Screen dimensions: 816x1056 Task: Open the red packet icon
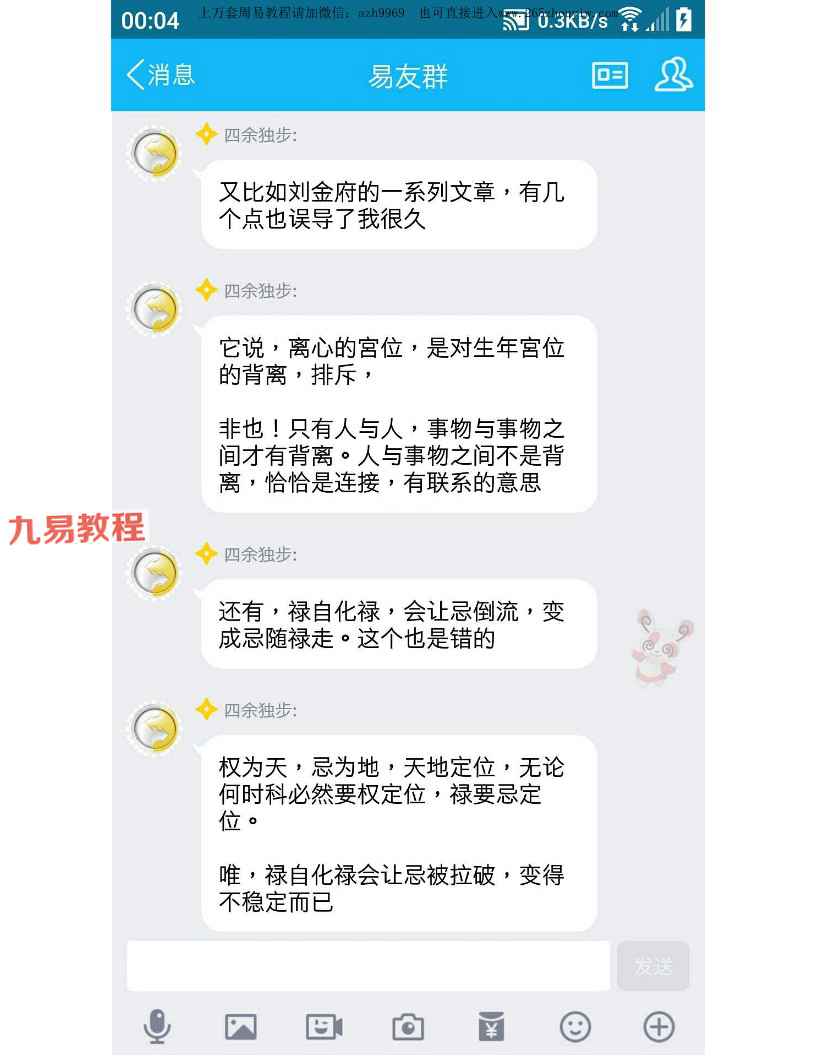click(x=491, y=1026)
